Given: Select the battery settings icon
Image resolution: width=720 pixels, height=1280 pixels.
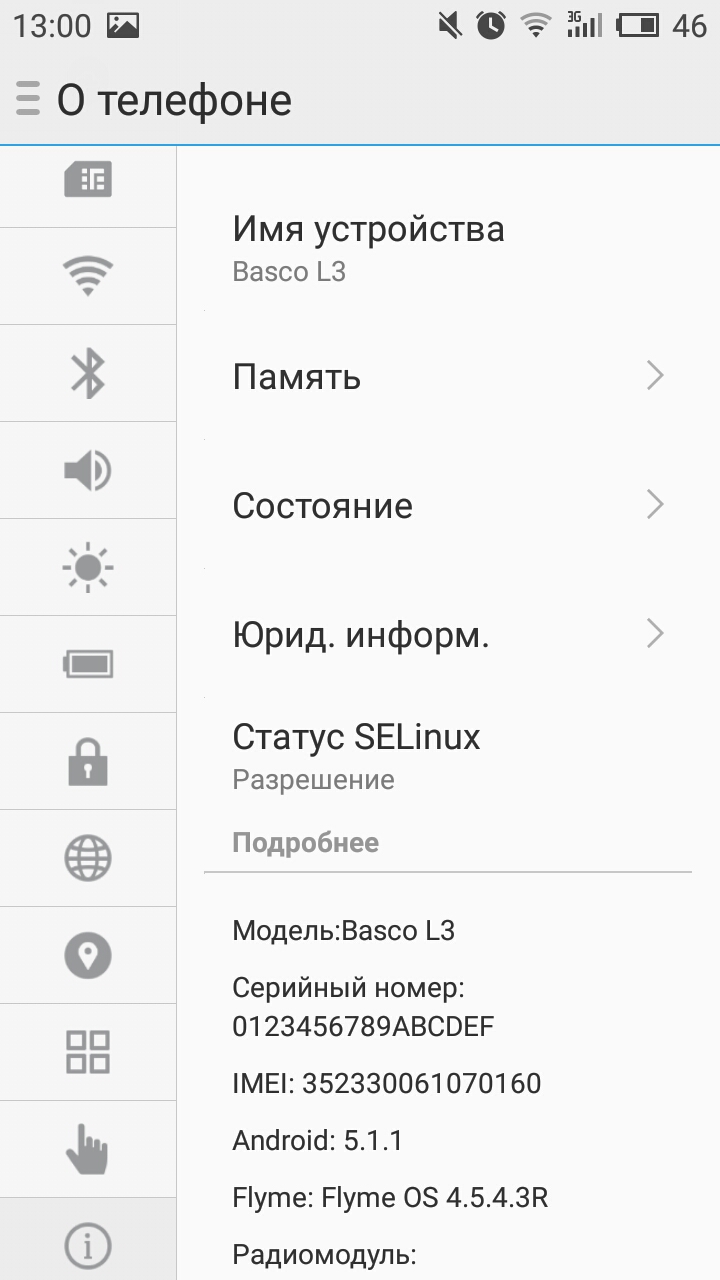Looking at the screenshot, I should pyautogui.click(x=88, y=664).
